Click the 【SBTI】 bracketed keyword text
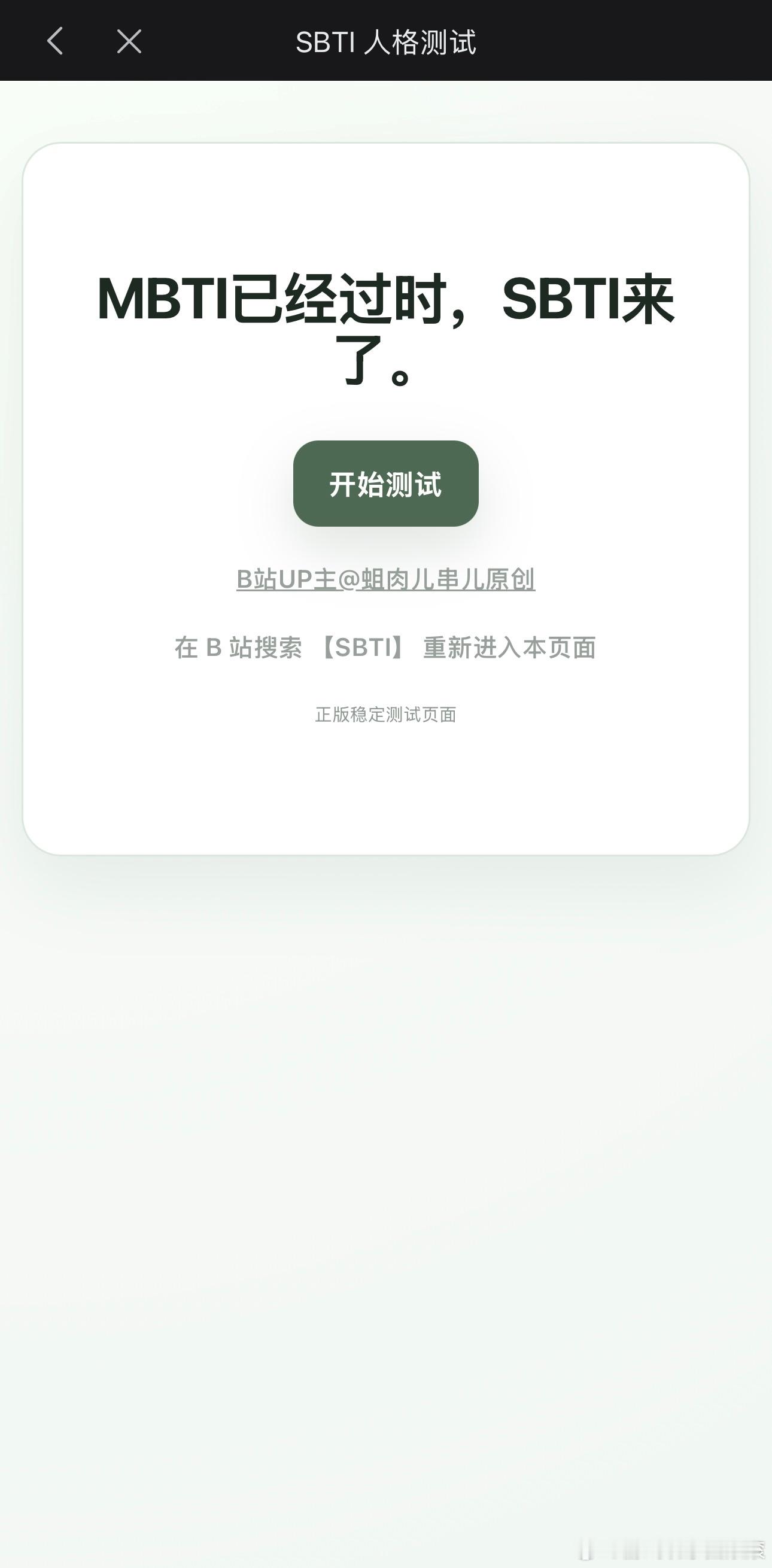This screenshot has width=772, height=1568. (359, 648)
